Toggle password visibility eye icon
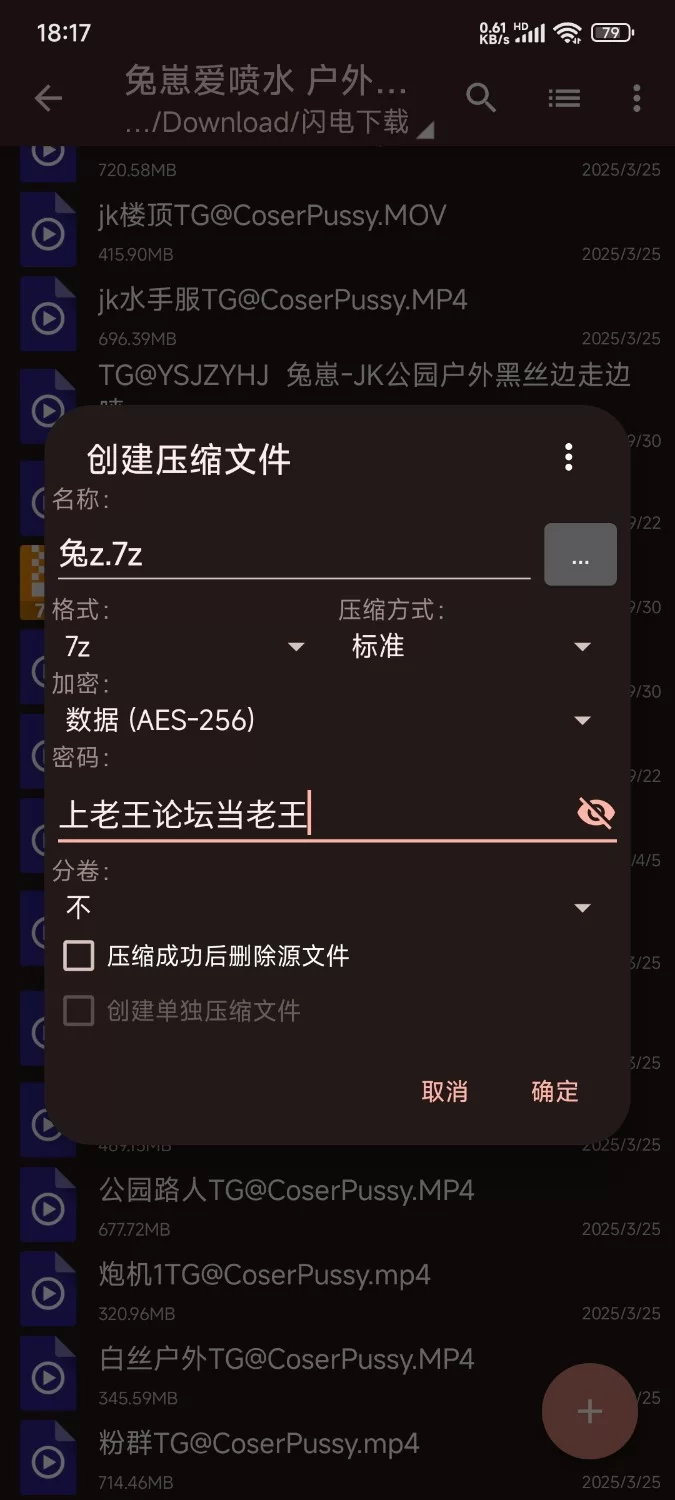675x1500 pixels. 596,814
